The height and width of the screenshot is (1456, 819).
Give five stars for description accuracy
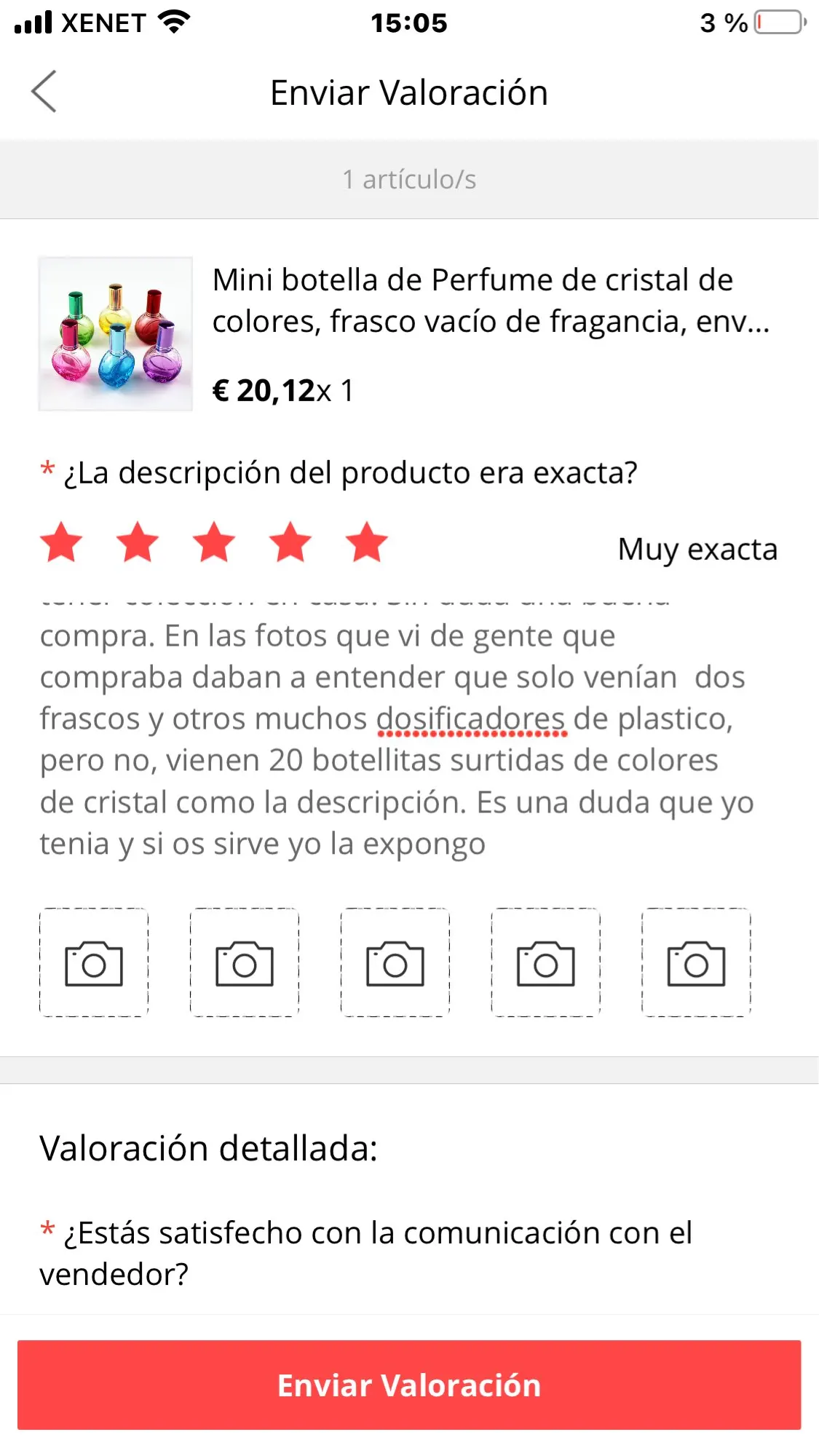366,543
